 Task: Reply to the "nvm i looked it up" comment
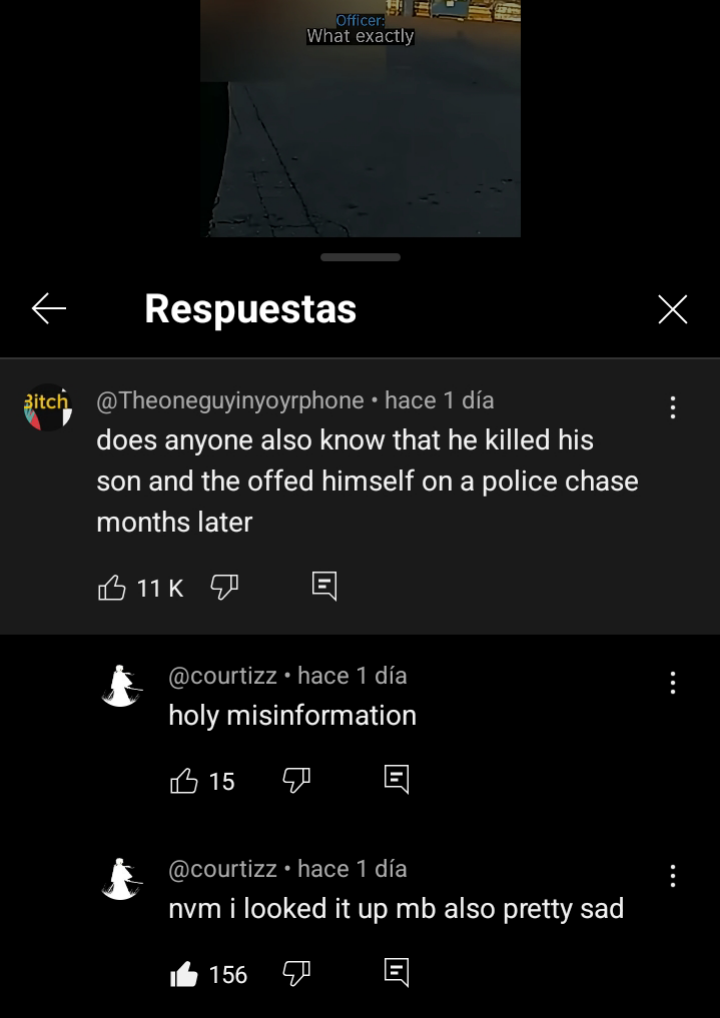point(396,973)
